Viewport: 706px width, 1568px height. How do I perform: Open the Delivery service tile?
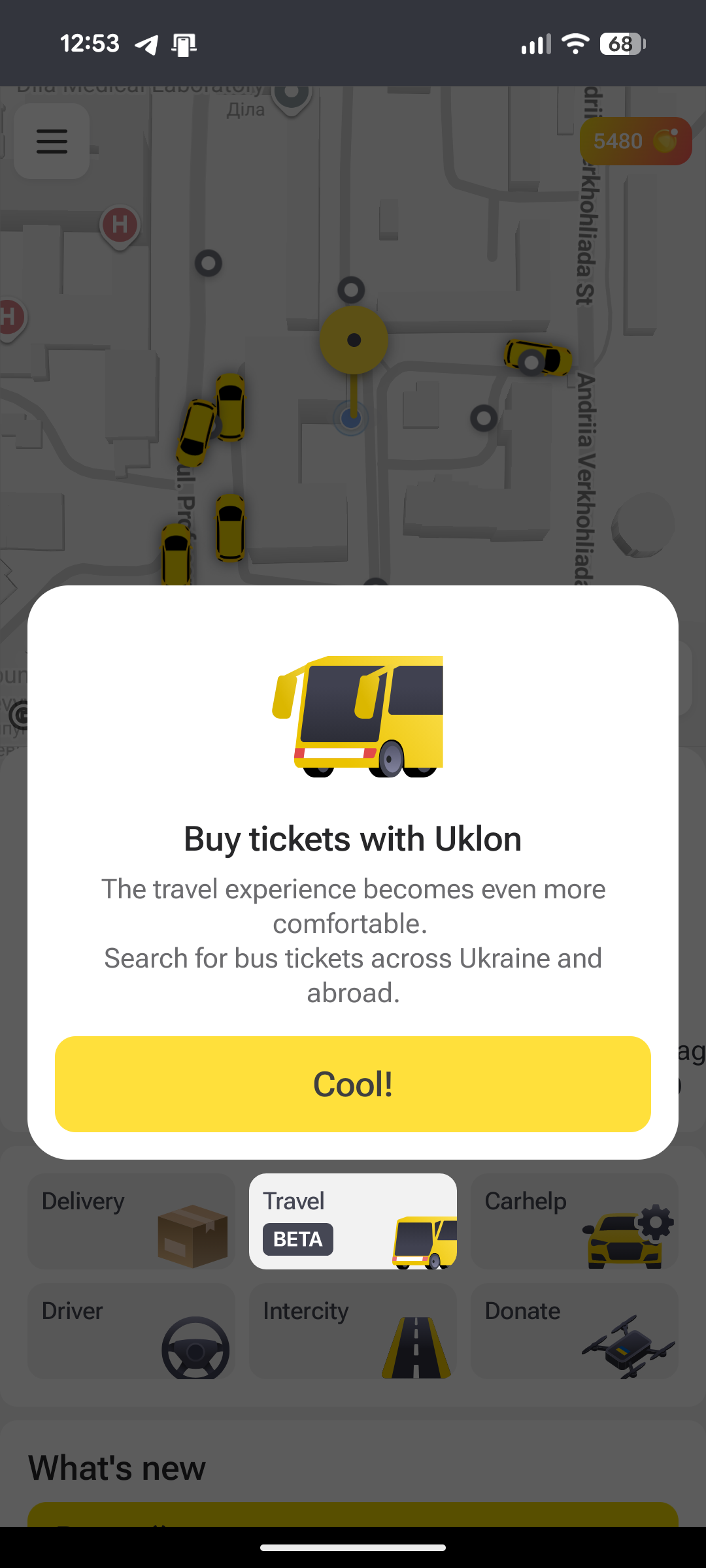[x=131, y=1221]
